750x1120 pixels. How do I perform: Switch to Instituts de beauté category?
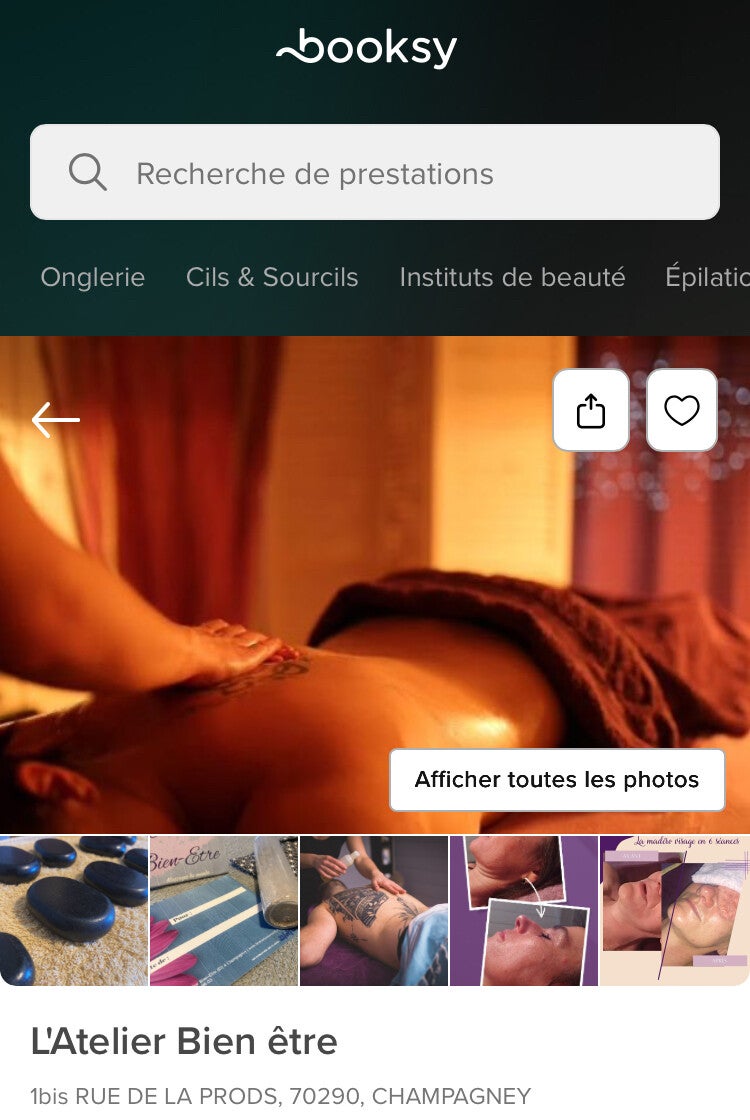tap(512, 277)
